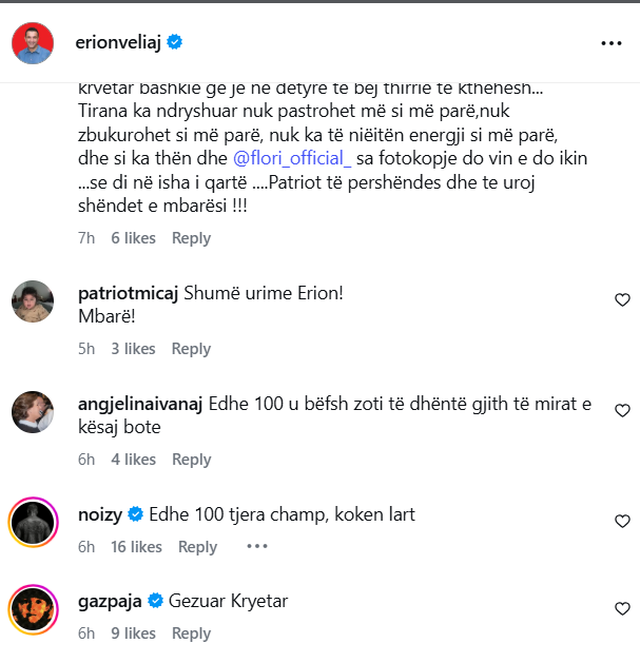Like angjelinaivanaj's comment
This screenshot has height=663, width=640.
(622, 411)
